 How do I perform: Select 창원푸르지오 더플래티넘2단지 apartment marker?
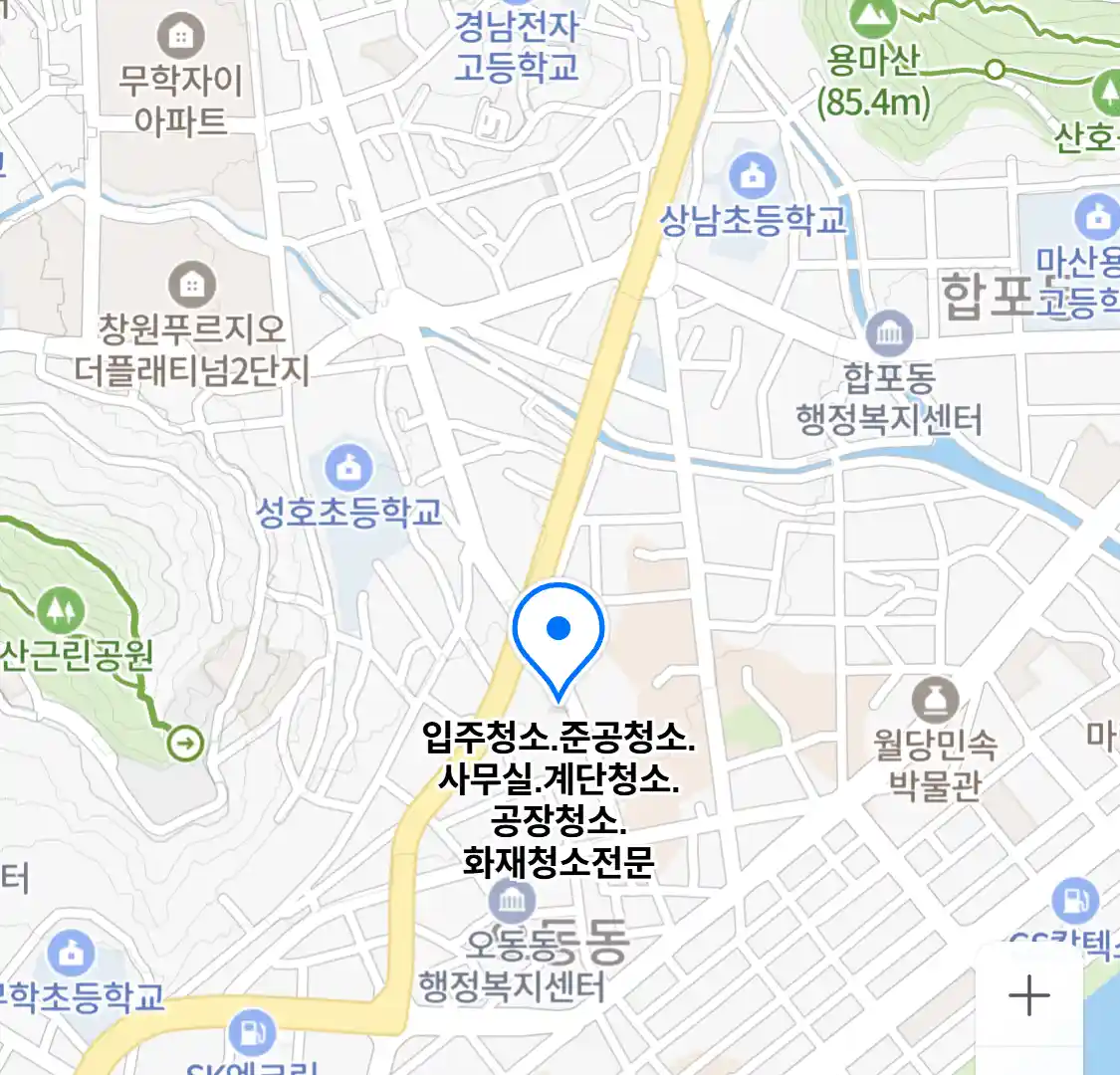[x=191, y=284]
